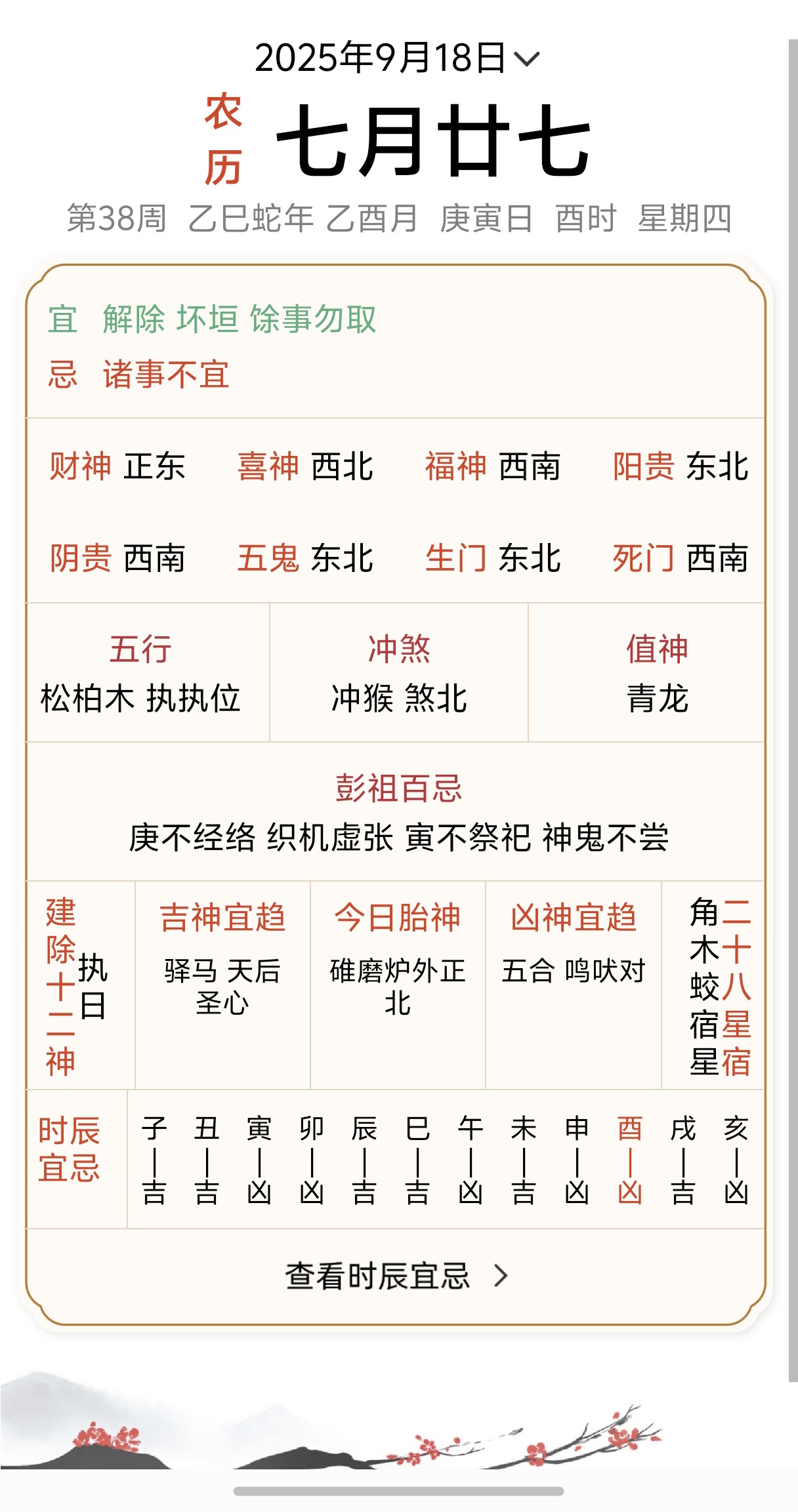
Task: Open 查看时辰宜忌 details
Action: coord(396,1276)
